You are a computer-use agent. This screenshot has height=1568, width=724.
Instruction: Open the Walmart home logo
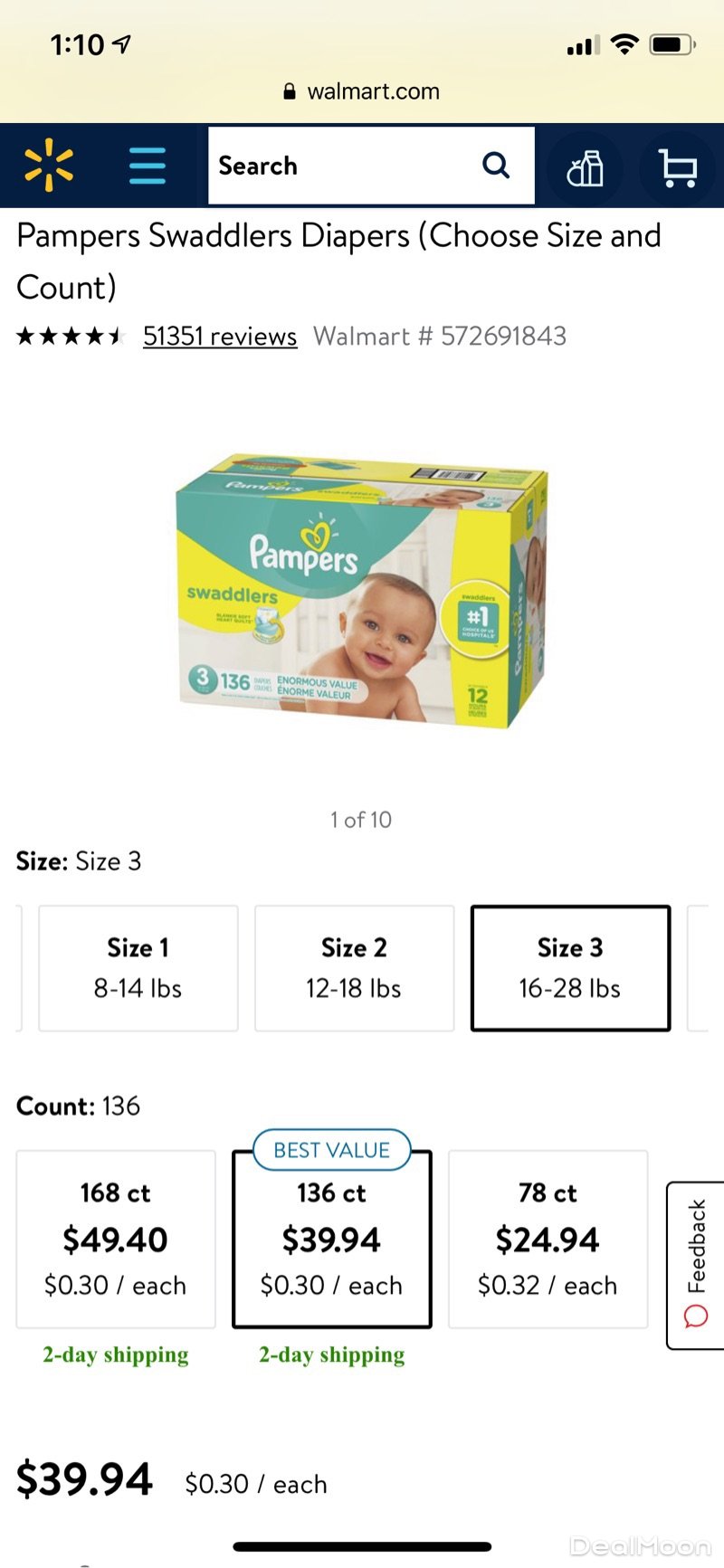click(49, 166)
